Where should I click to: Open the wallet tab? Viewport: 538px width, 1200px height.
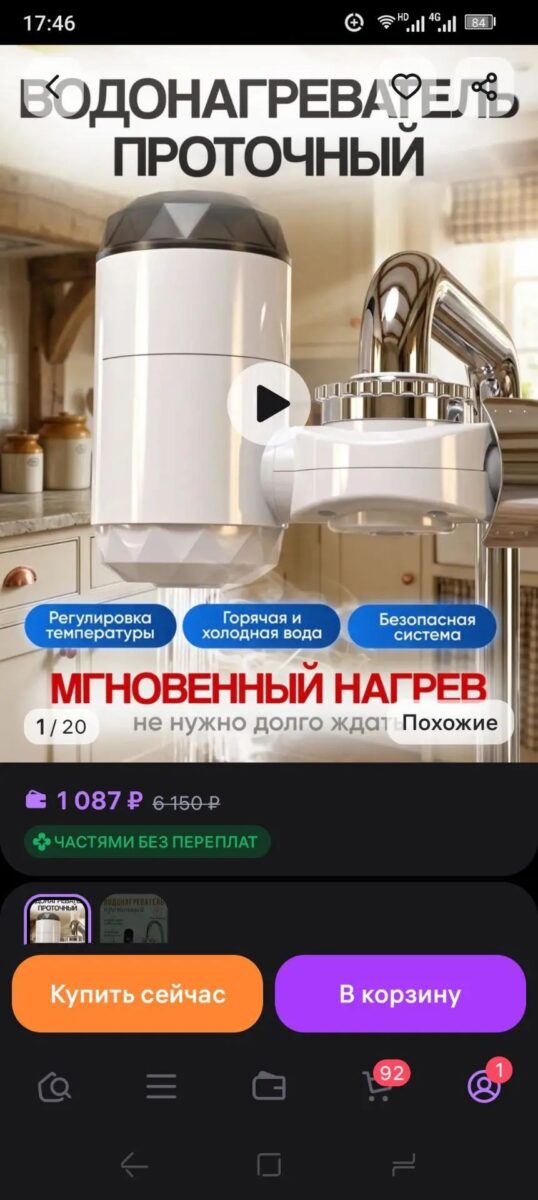pyautogui.click(x=269, y=1086)
